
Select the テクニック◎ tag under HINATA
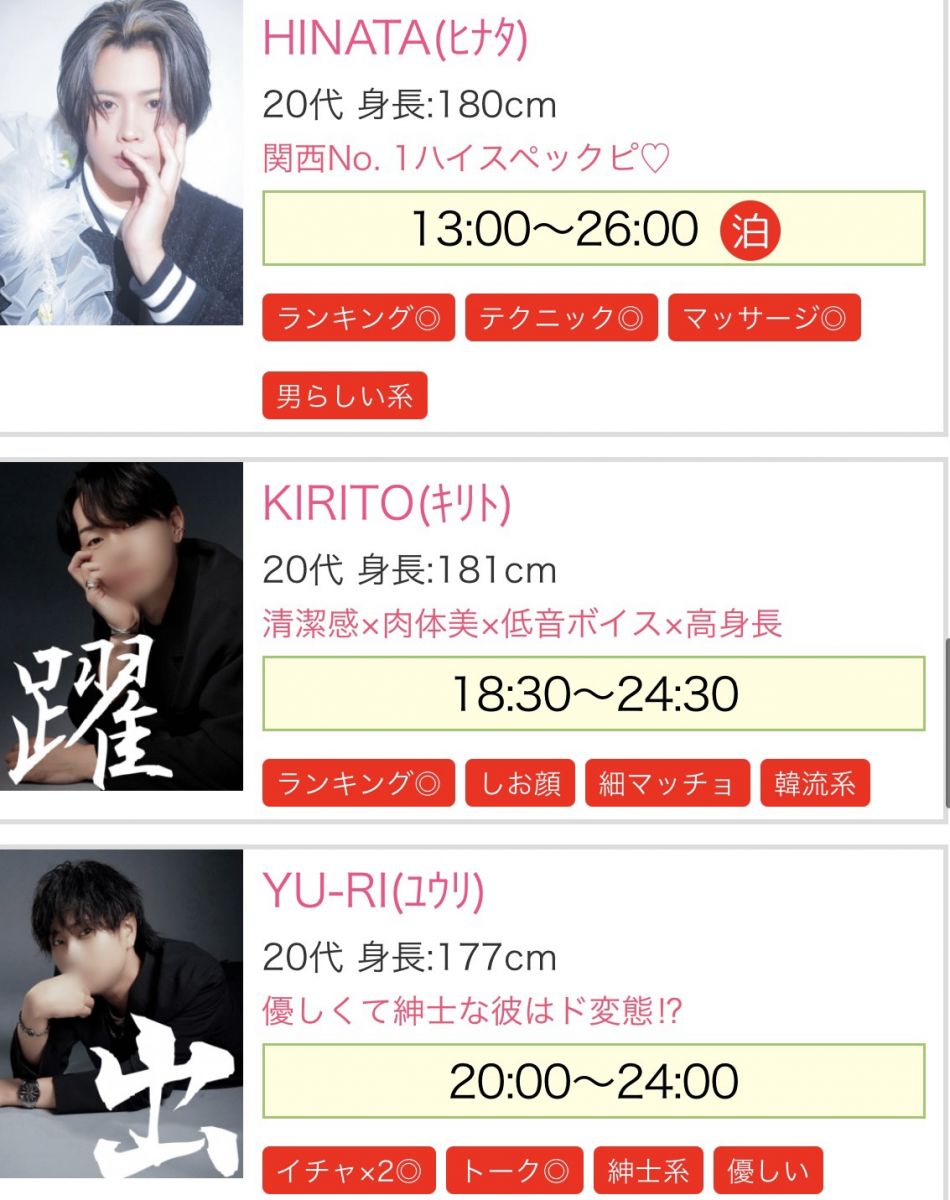[561, 318]
